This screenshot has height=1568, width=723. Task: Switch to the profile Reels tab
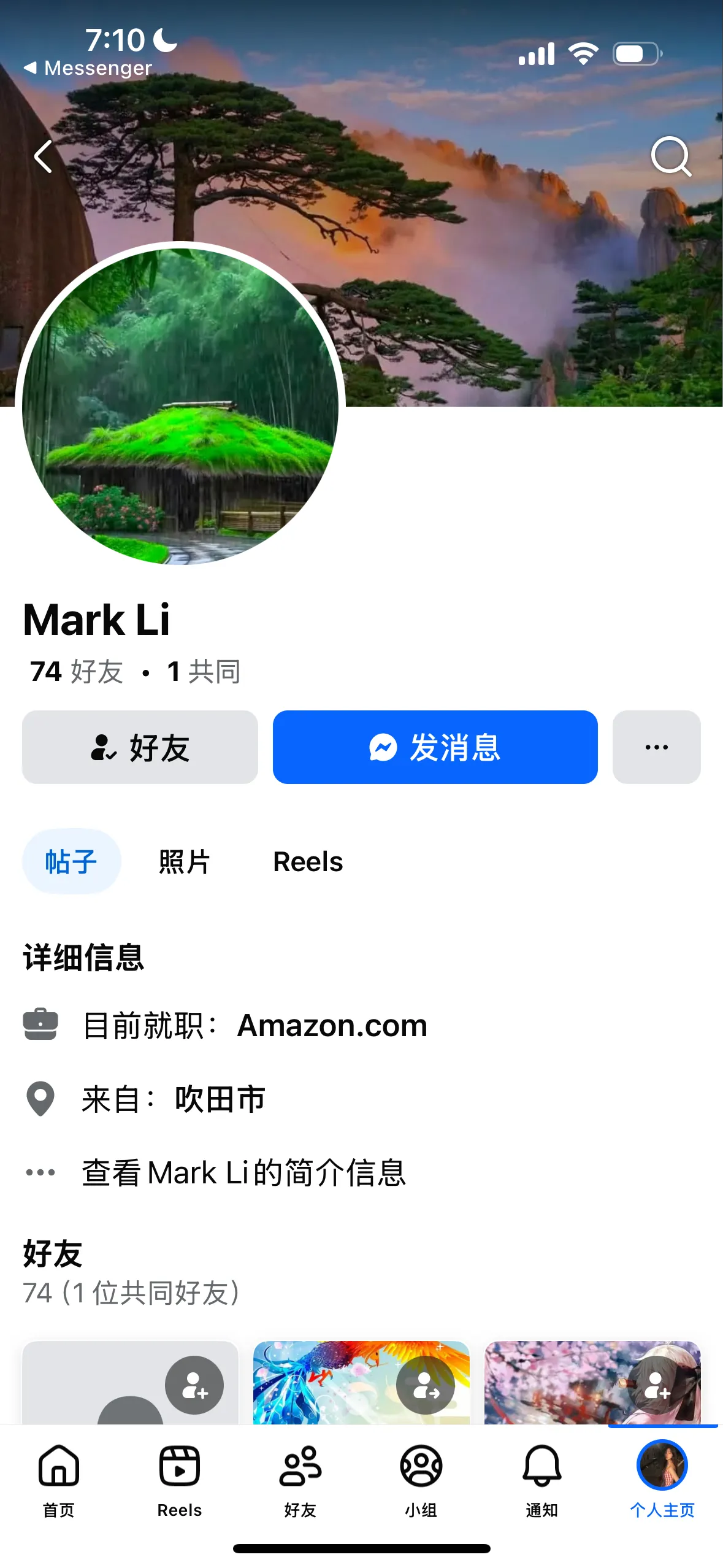point(308,861)
